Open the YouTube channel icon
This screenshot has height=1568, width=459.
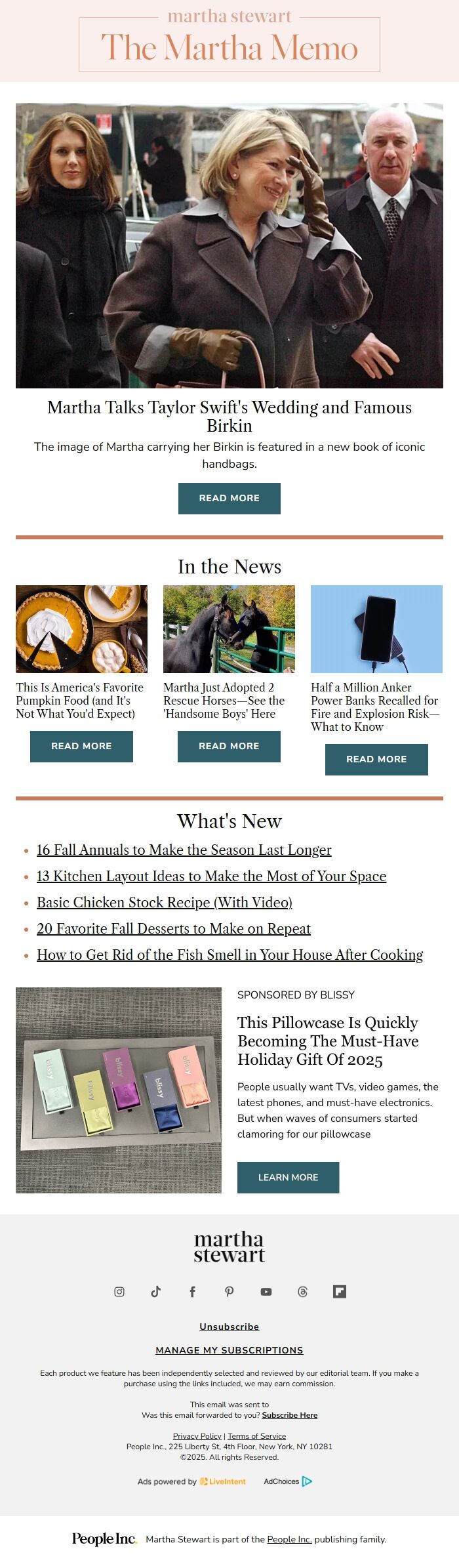266,1291
